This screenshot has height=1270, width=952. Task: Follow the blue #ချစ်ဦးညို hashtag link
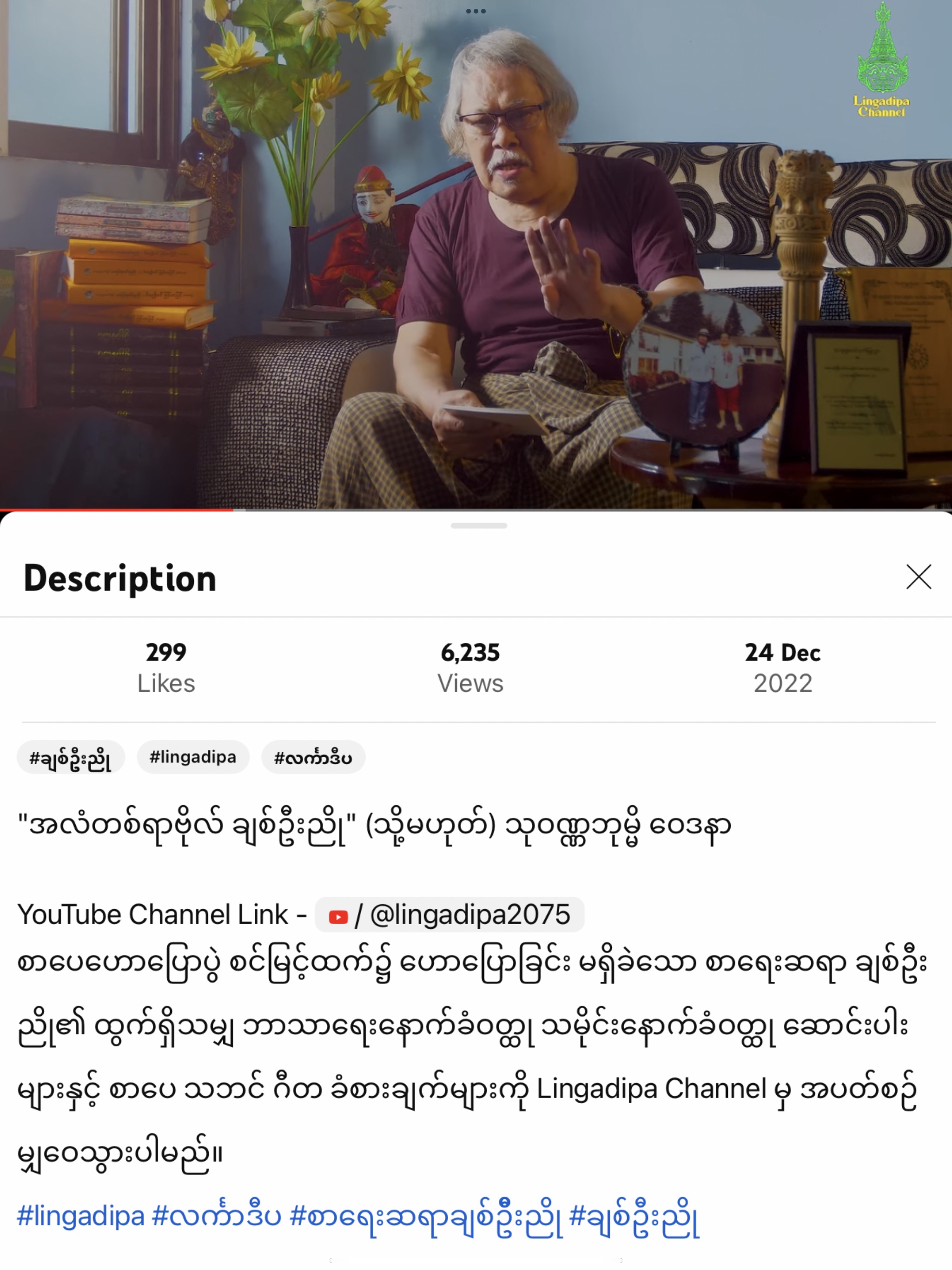635,1216
